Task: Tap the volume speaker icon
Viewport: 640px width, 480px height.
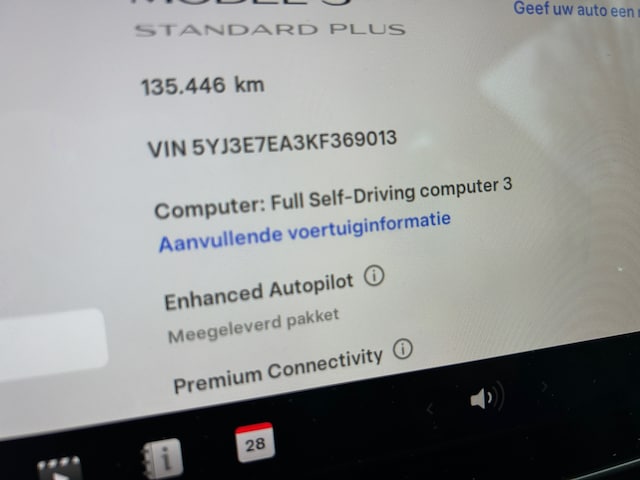Action: tap(483, 400)
